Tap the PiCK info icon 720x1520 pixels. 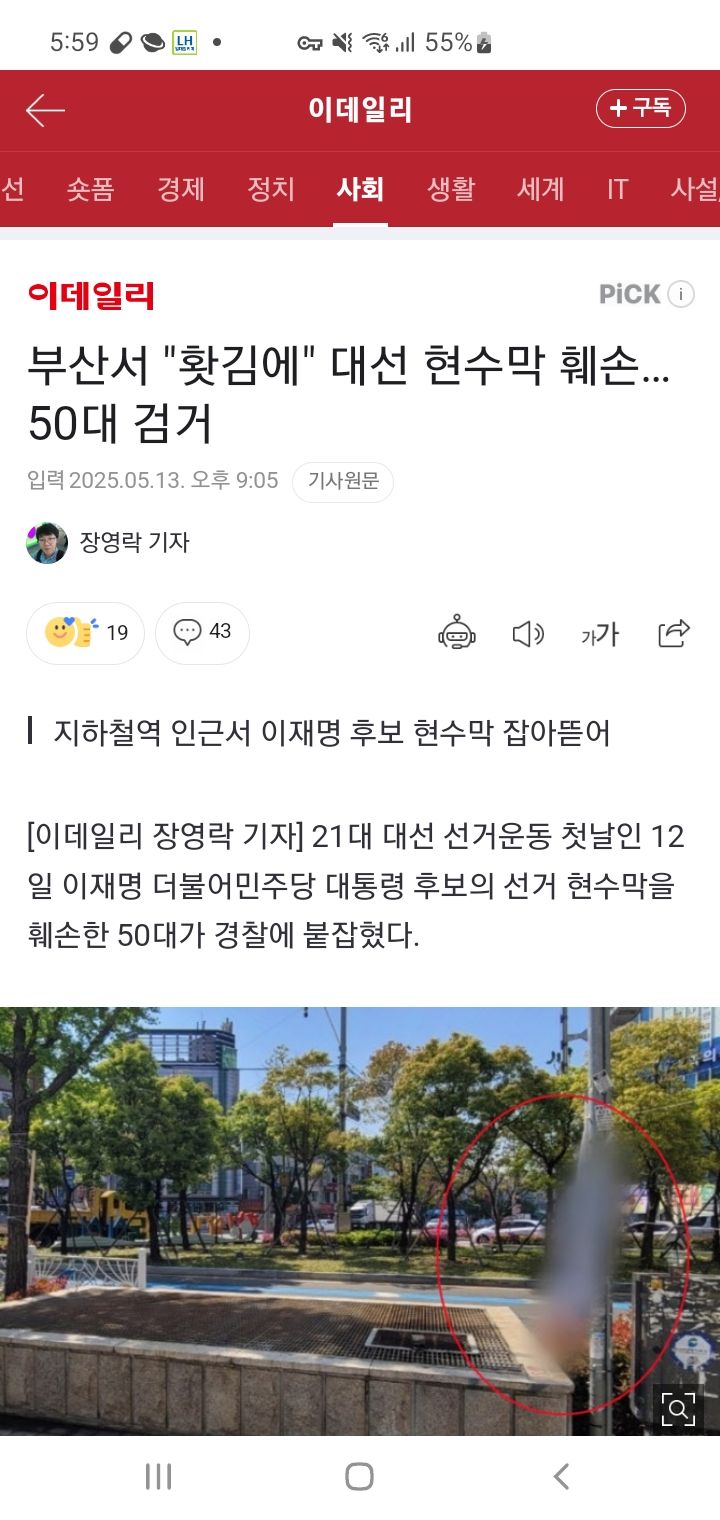pyautogui.click(x=681, y=294)
